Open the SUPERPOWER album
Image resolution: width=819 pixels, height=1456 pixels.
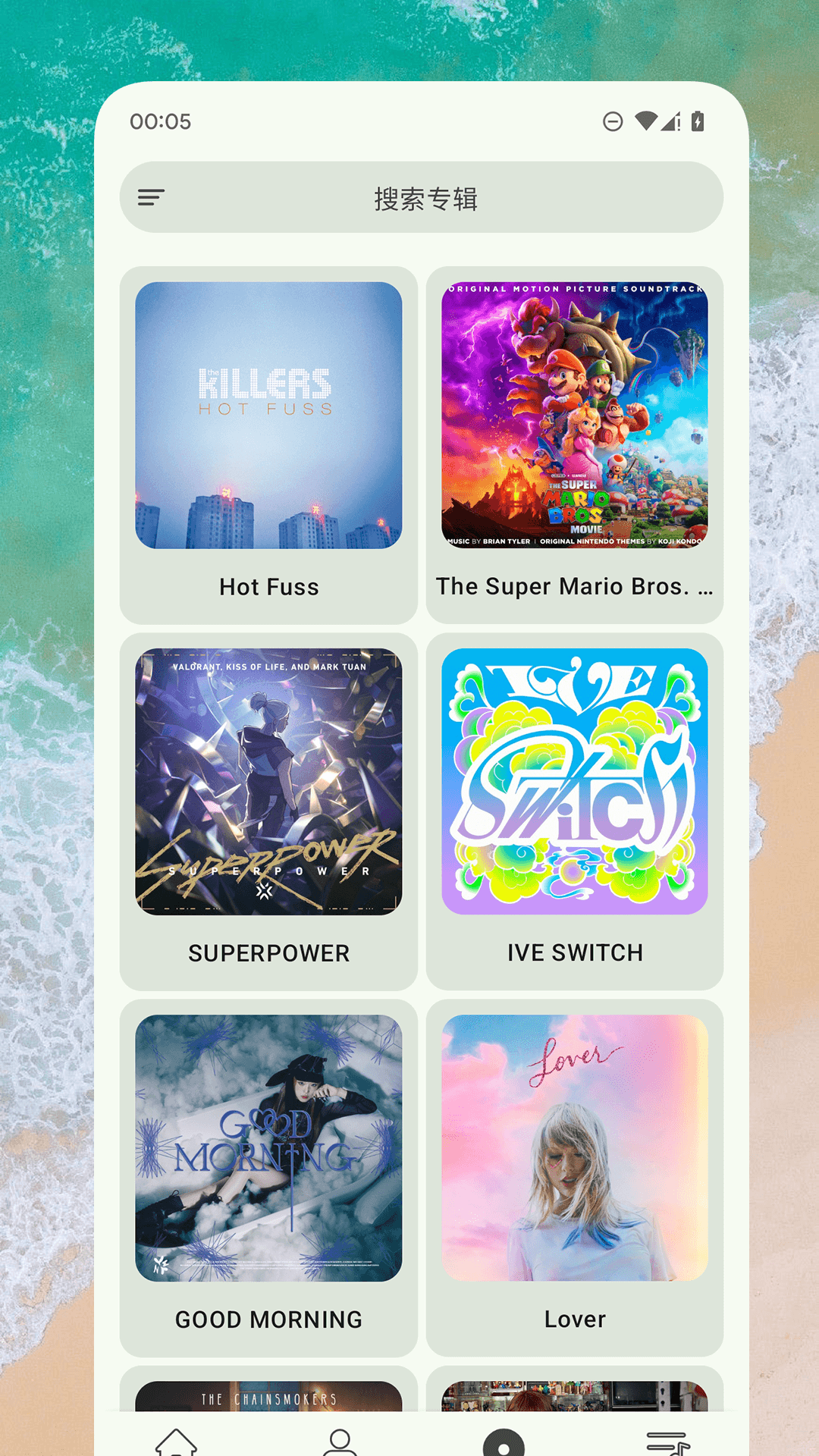[268, 811]
